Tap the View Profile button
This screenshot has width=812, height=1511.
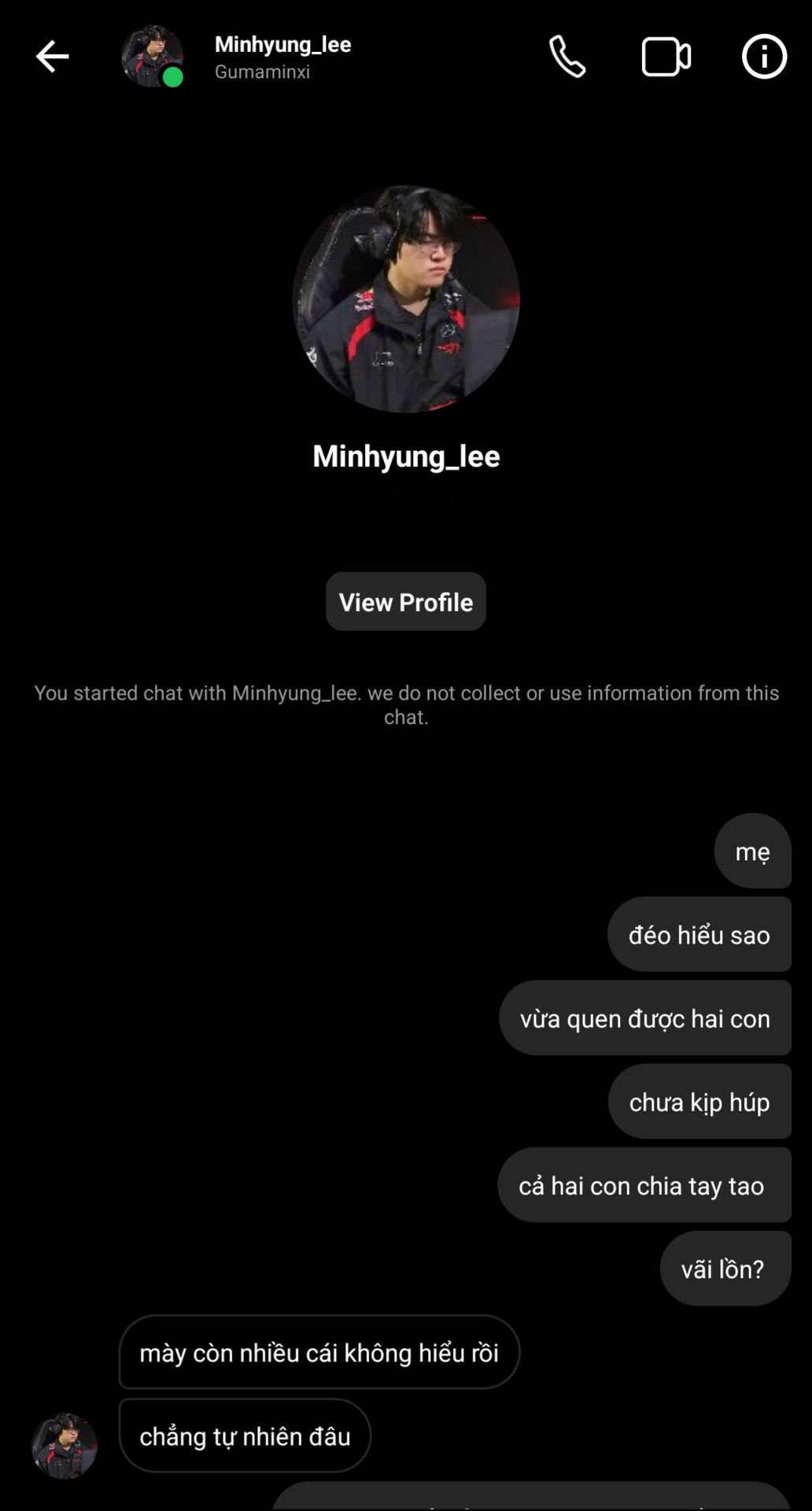coord(406,601)
